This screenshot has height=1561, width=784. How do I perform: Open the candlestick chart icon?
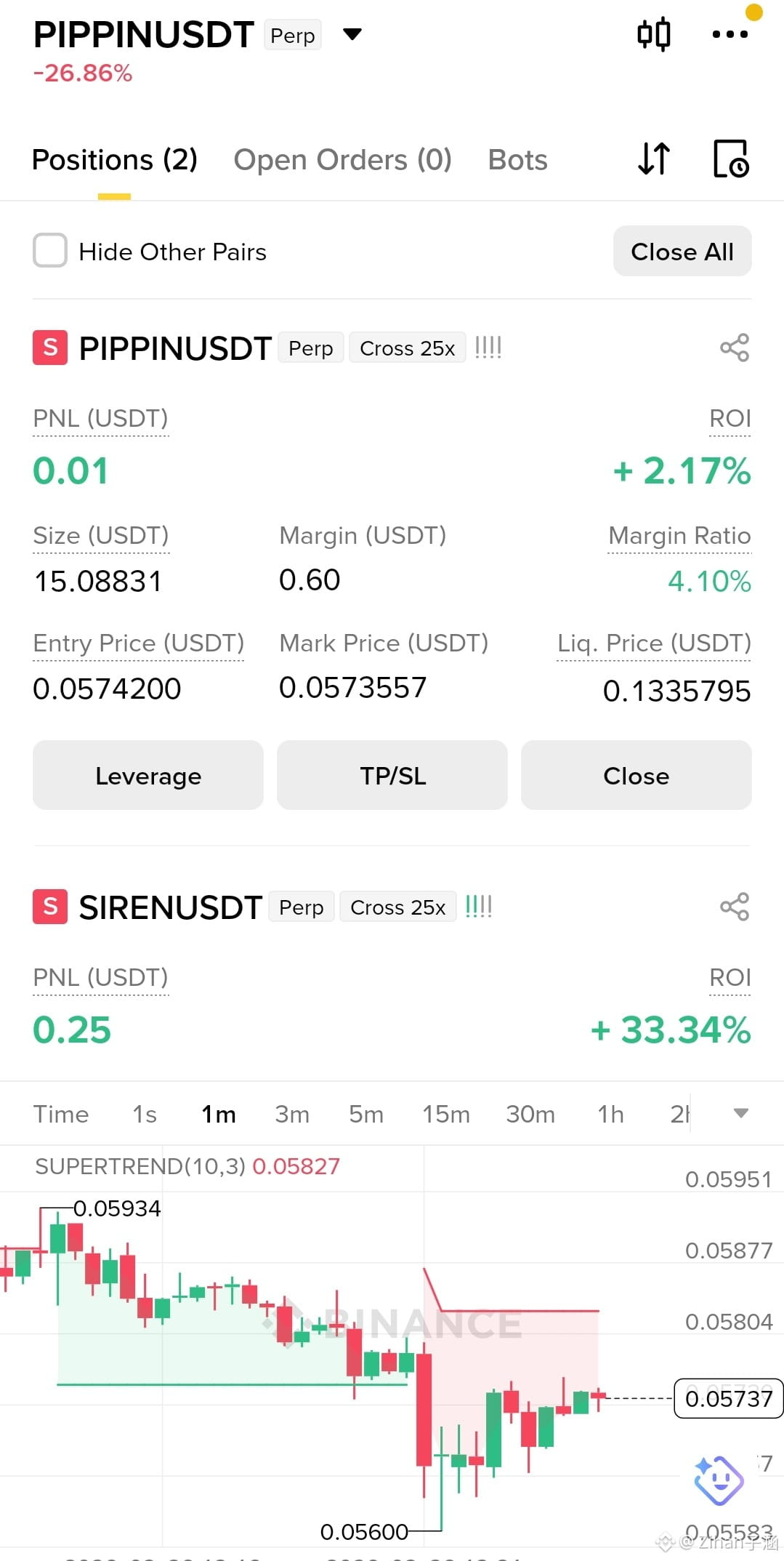654,34
